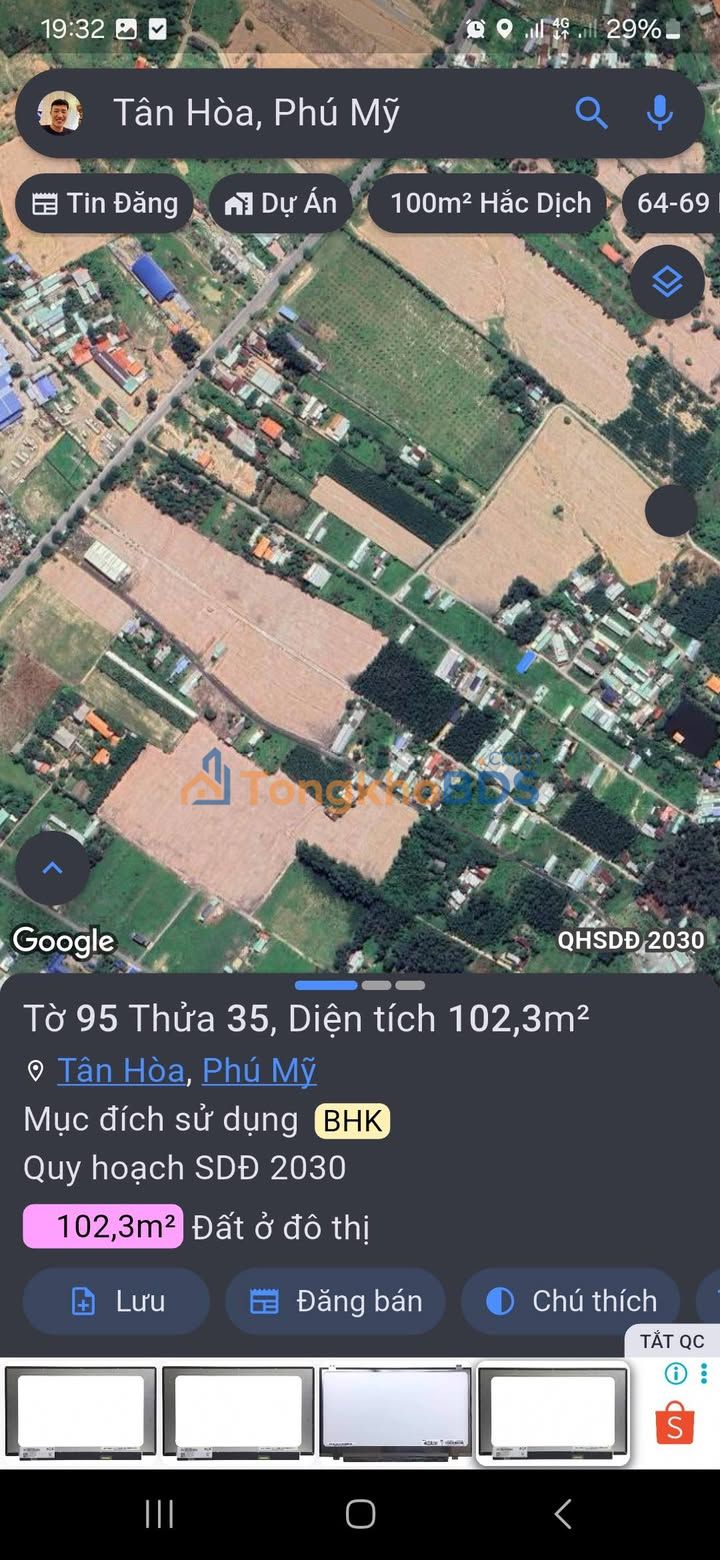Viewport: 720px width, 1560px height.
Task: Choose the 100m² Hắc Dịch chip
Action: (x=489, y=203)
